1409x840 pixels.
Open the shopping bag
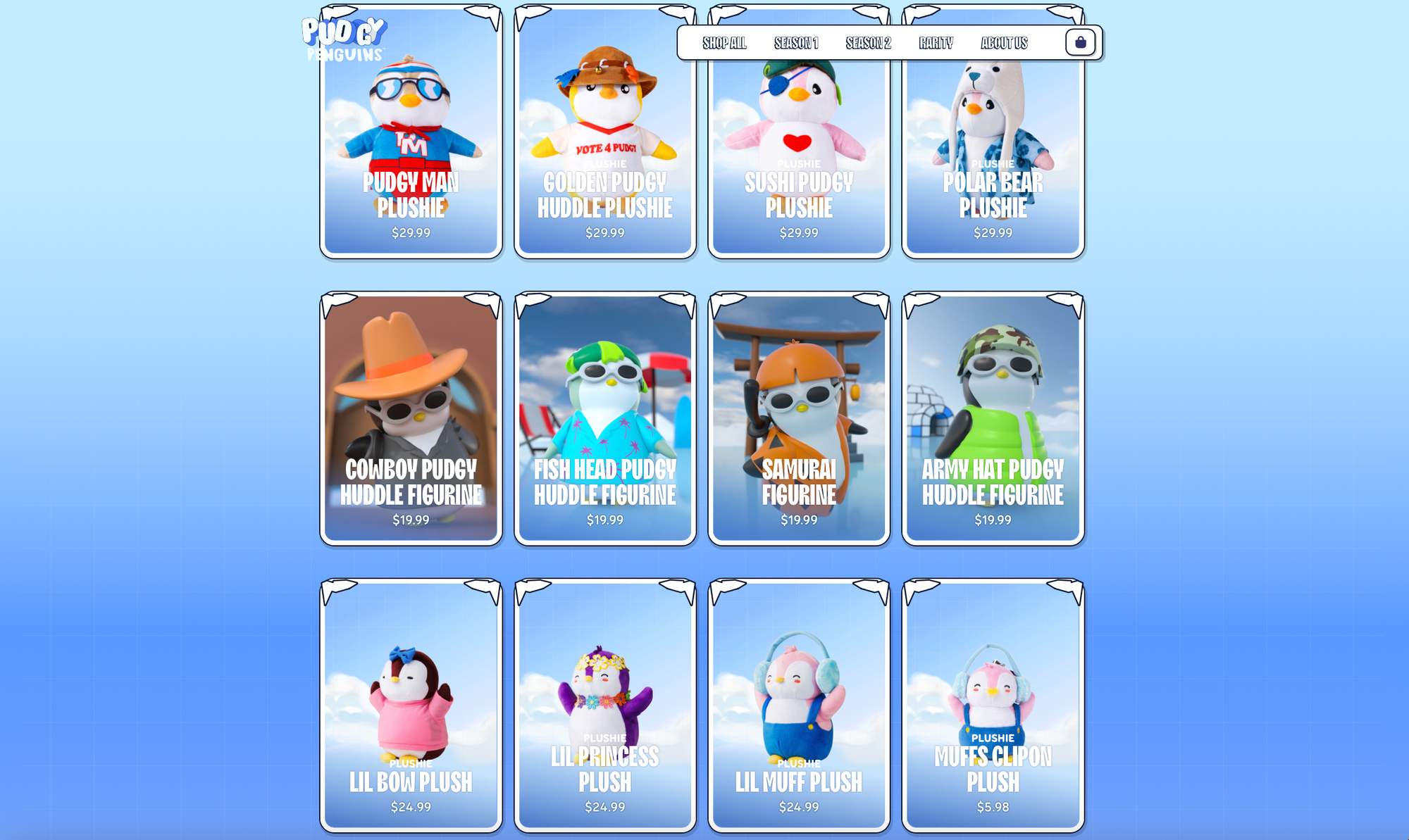tap(1080, 42)
